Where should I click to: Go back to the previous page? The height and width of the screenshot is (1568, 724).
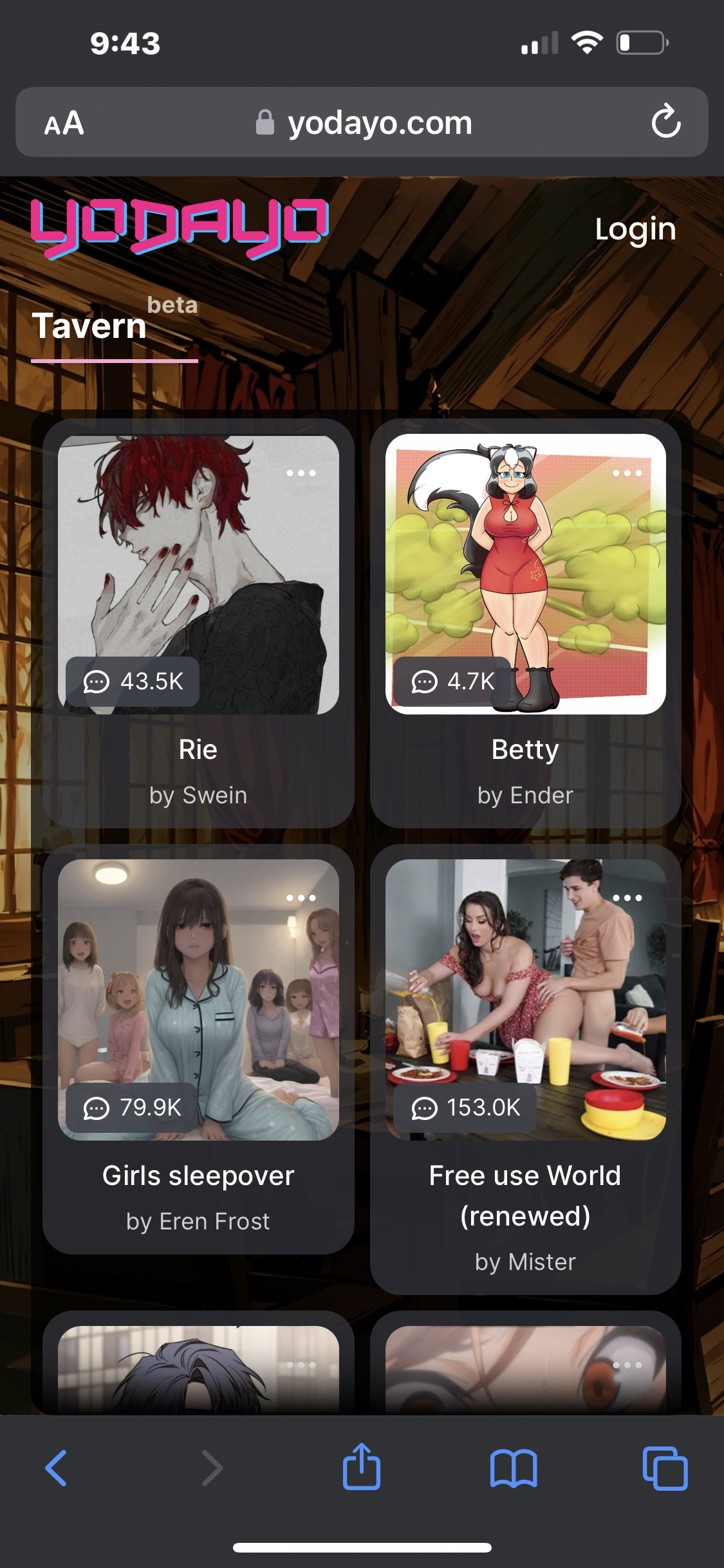pyautogui.click(x=56, y=1468)
